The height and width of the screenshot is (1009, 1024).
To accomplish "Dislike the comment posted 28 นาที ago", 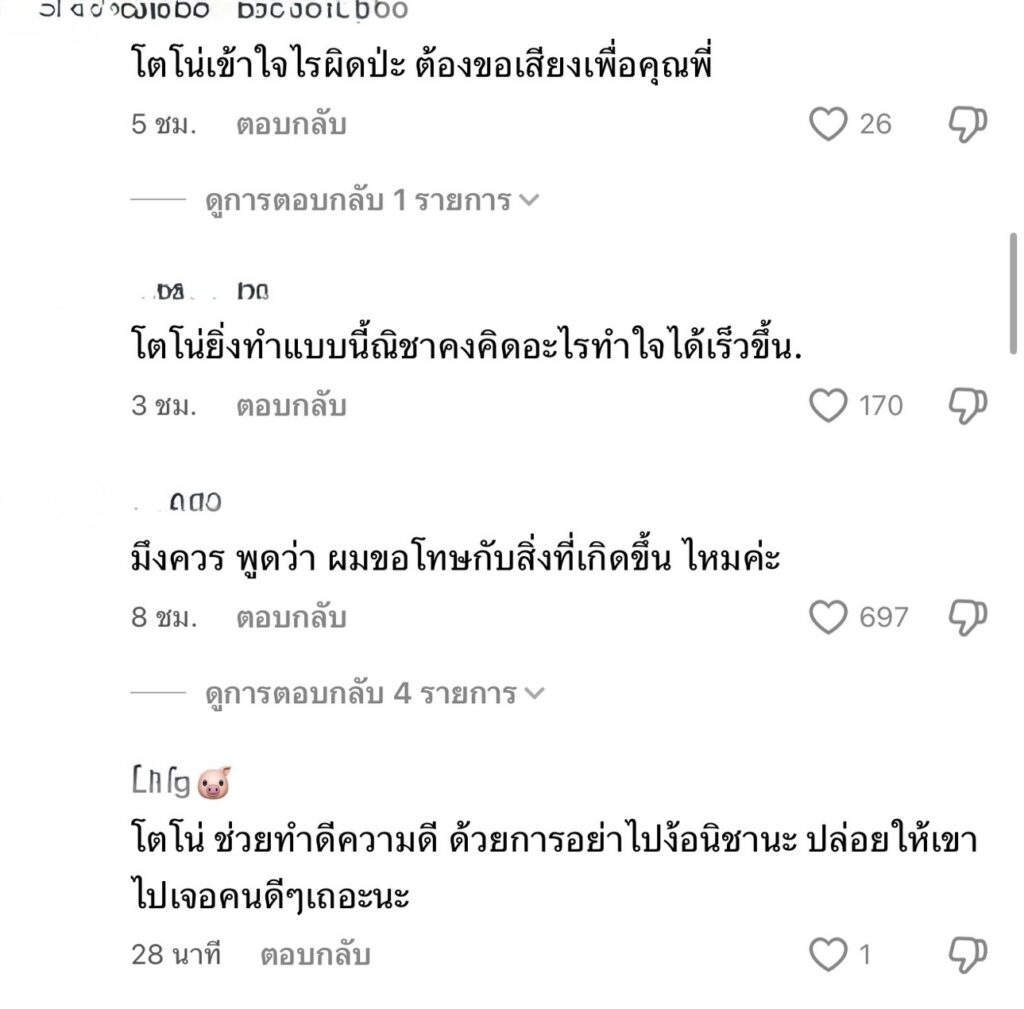I will (x=967, y=955).
